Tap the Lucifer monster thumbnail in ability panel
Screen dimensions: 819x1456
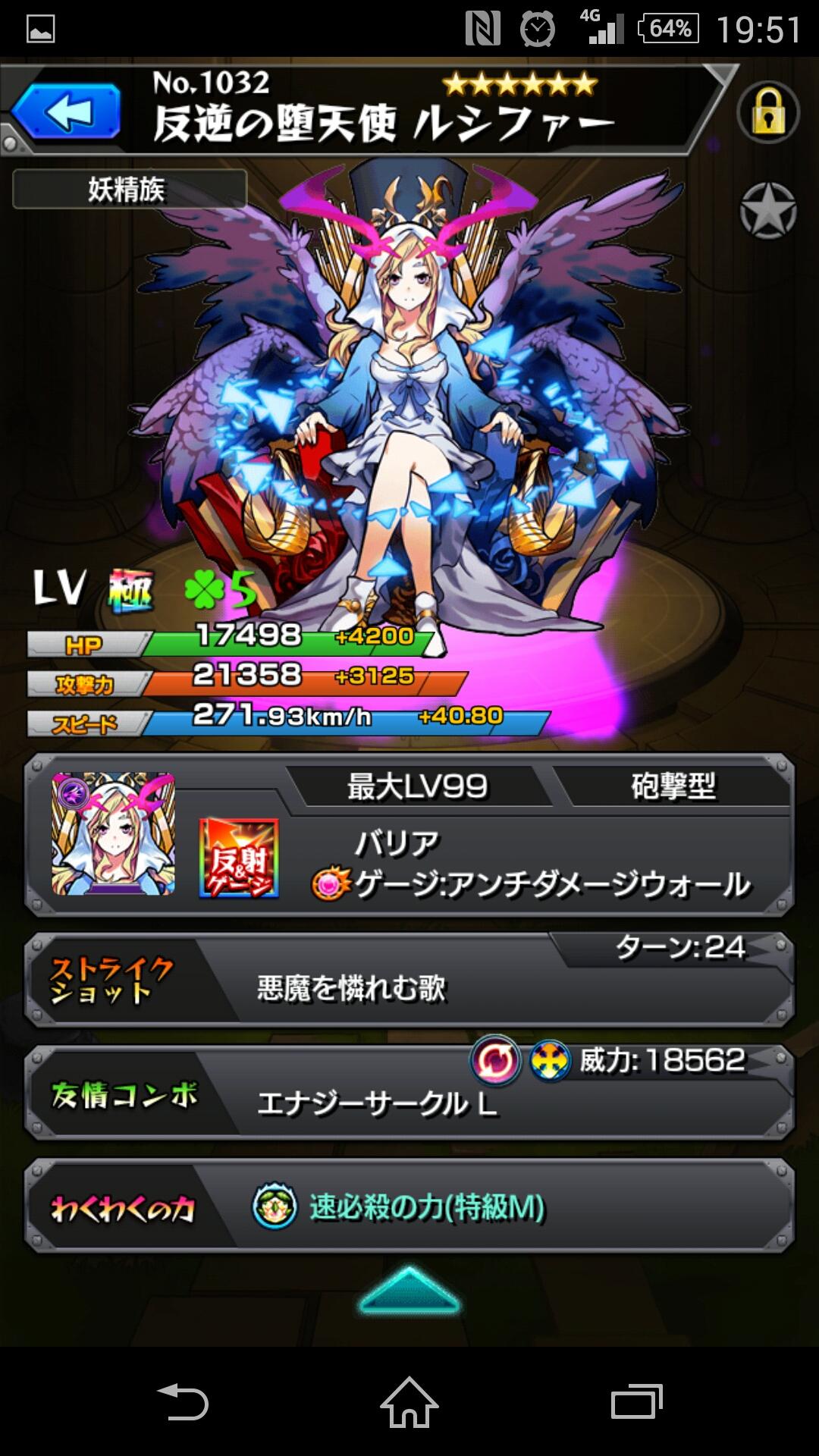113,834
